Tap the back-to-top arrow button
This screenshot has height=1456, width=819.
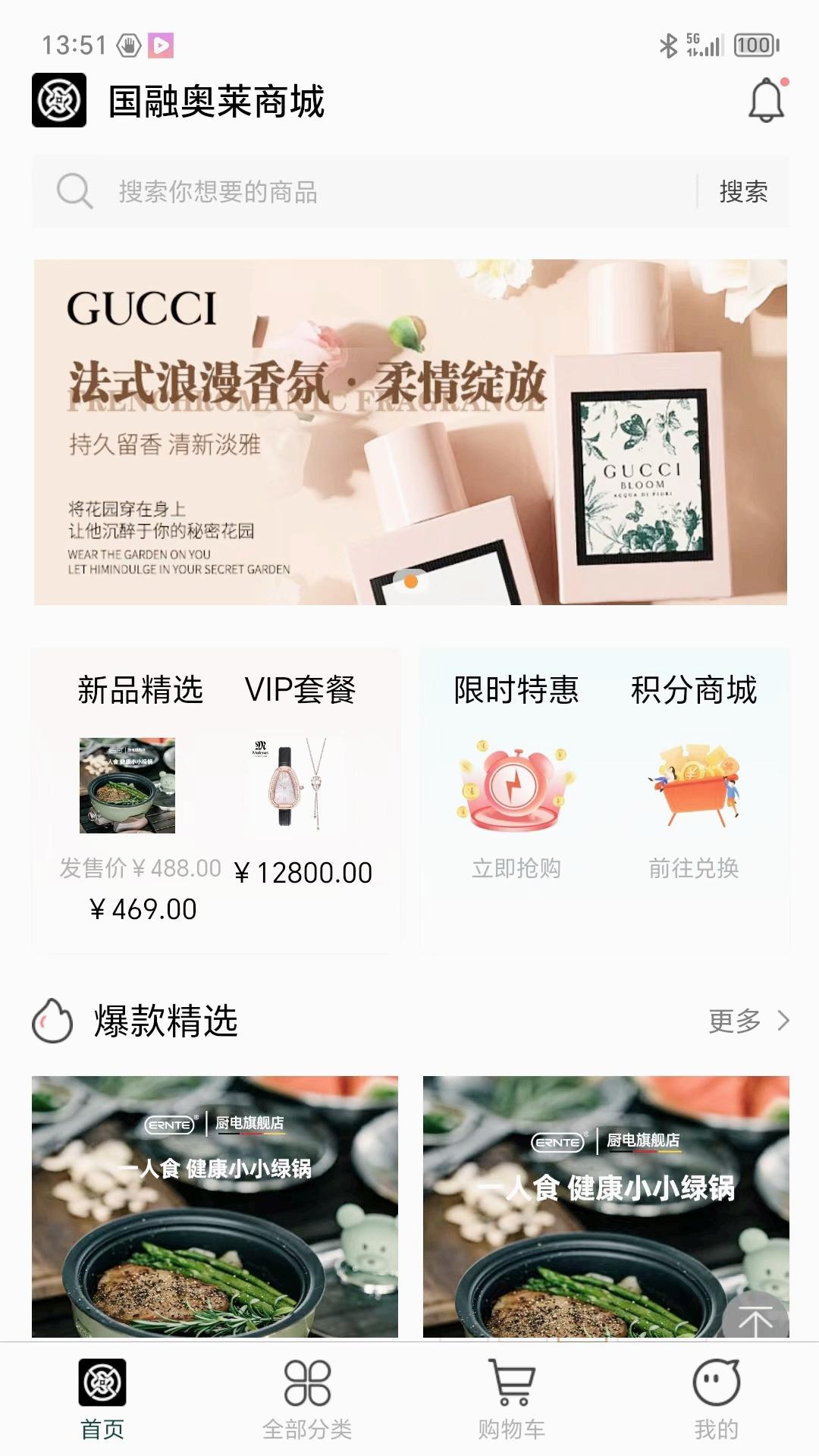(755, 1321)
